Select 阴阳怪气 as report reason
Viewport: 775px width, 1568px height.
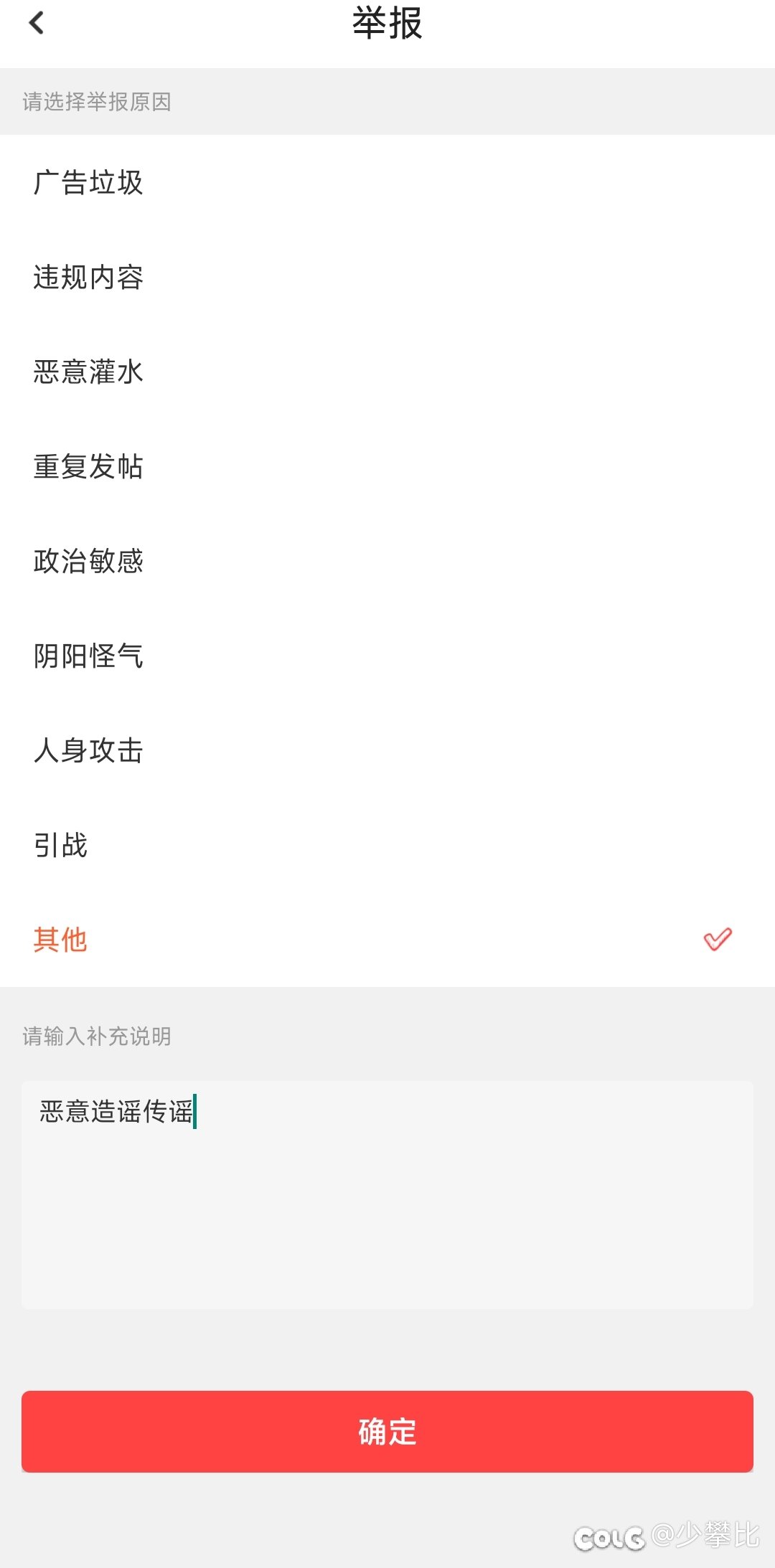387,656
